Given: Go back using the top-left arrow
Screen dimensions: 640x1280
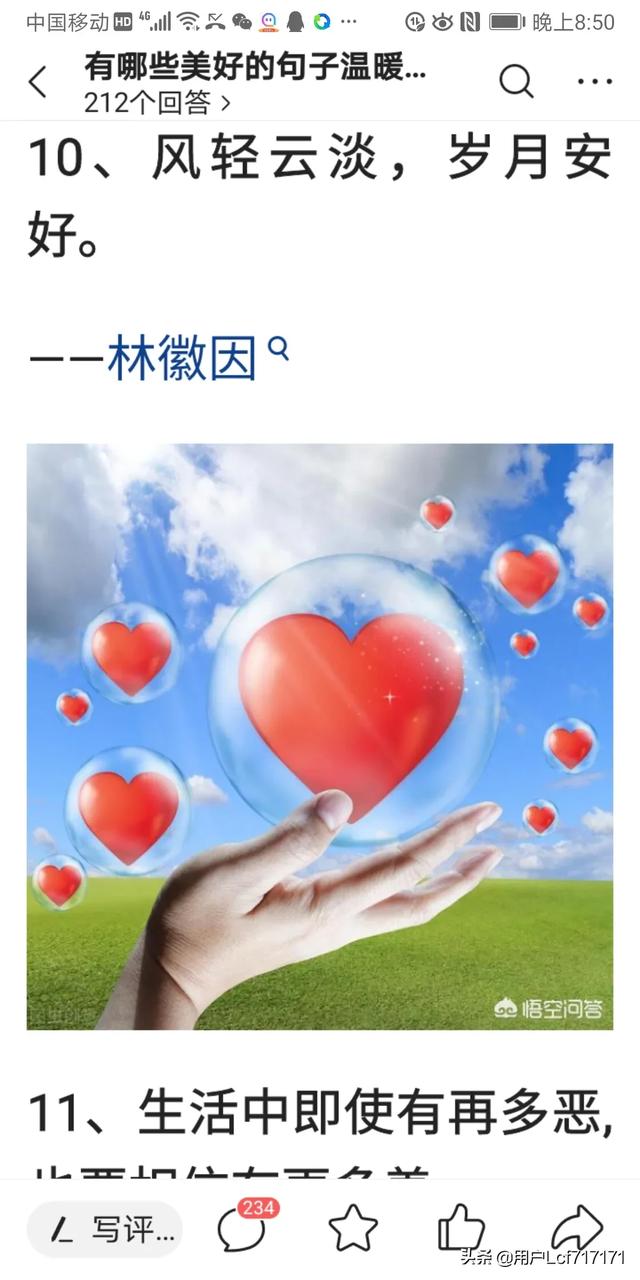Looking at the screenshot, I should coord(38,83).
